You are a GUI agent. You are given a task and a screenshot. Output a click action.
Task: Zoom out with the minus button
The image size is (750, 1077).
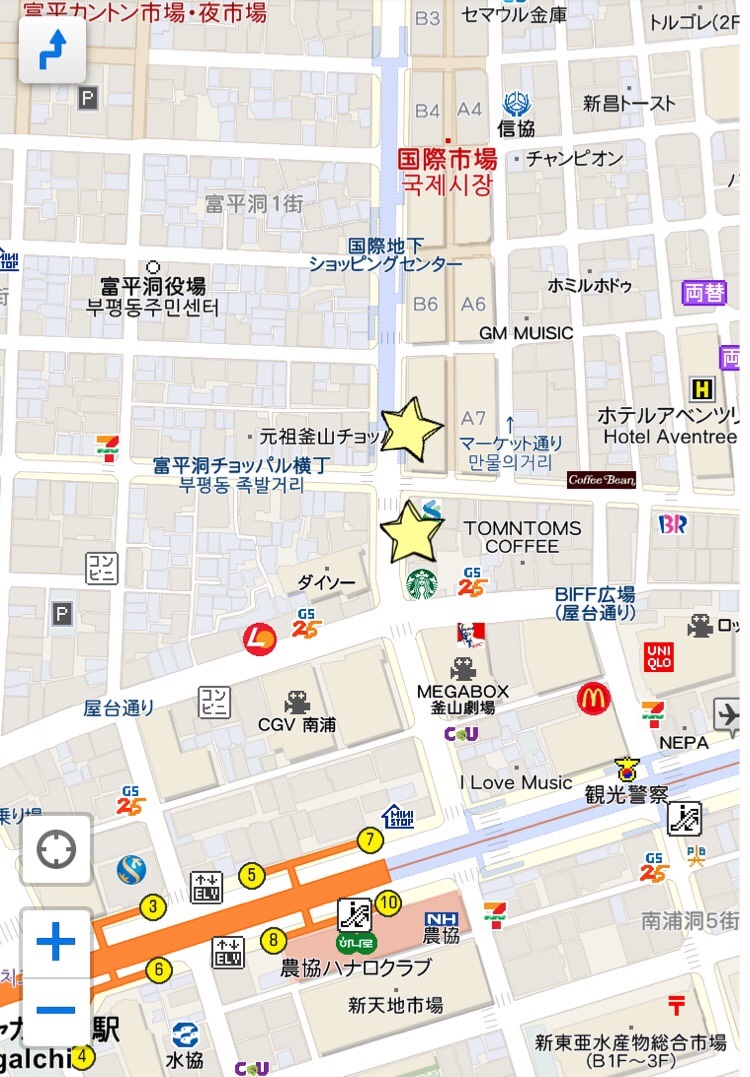tap(56, 1008)
